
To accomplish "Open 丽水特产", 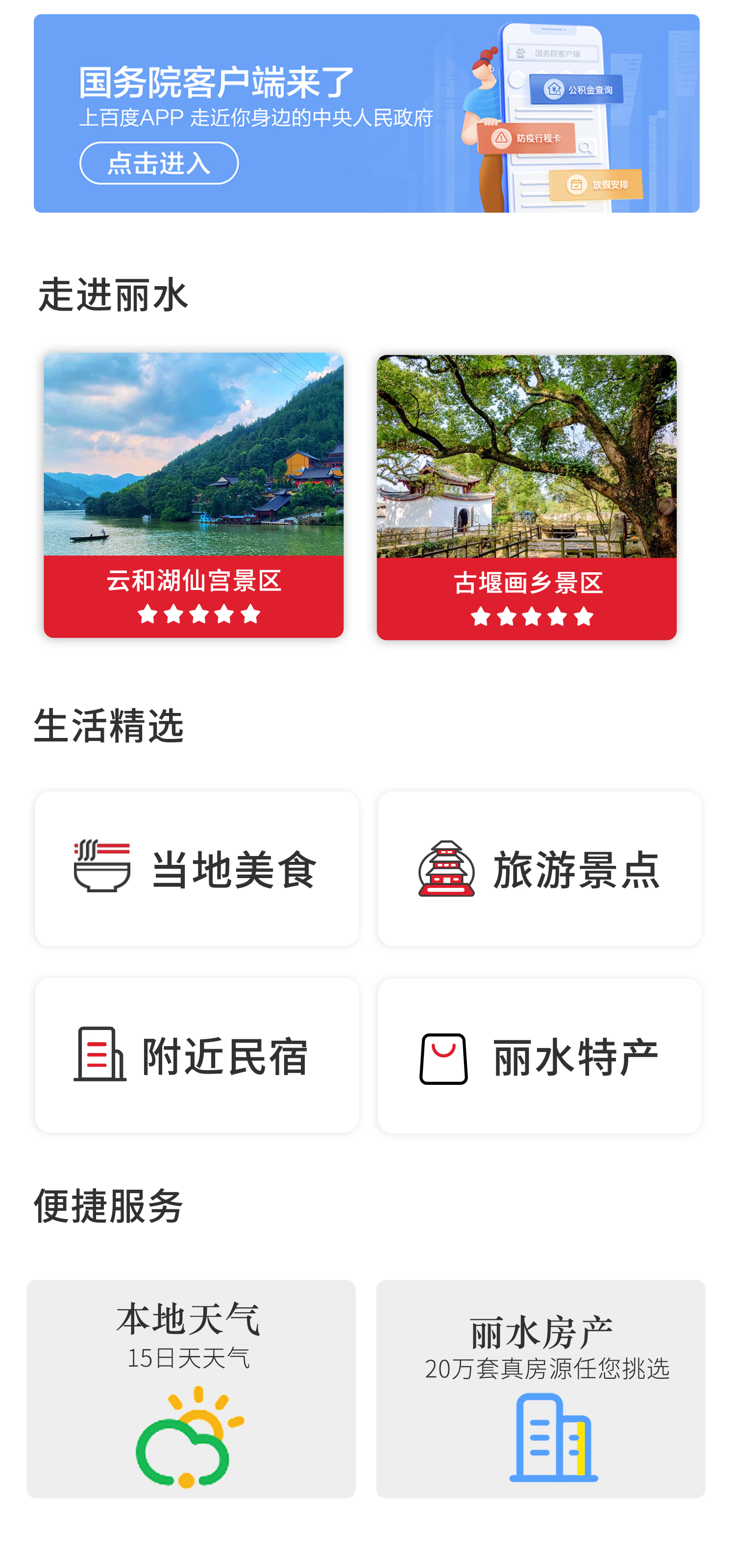I will [539, 1056].
